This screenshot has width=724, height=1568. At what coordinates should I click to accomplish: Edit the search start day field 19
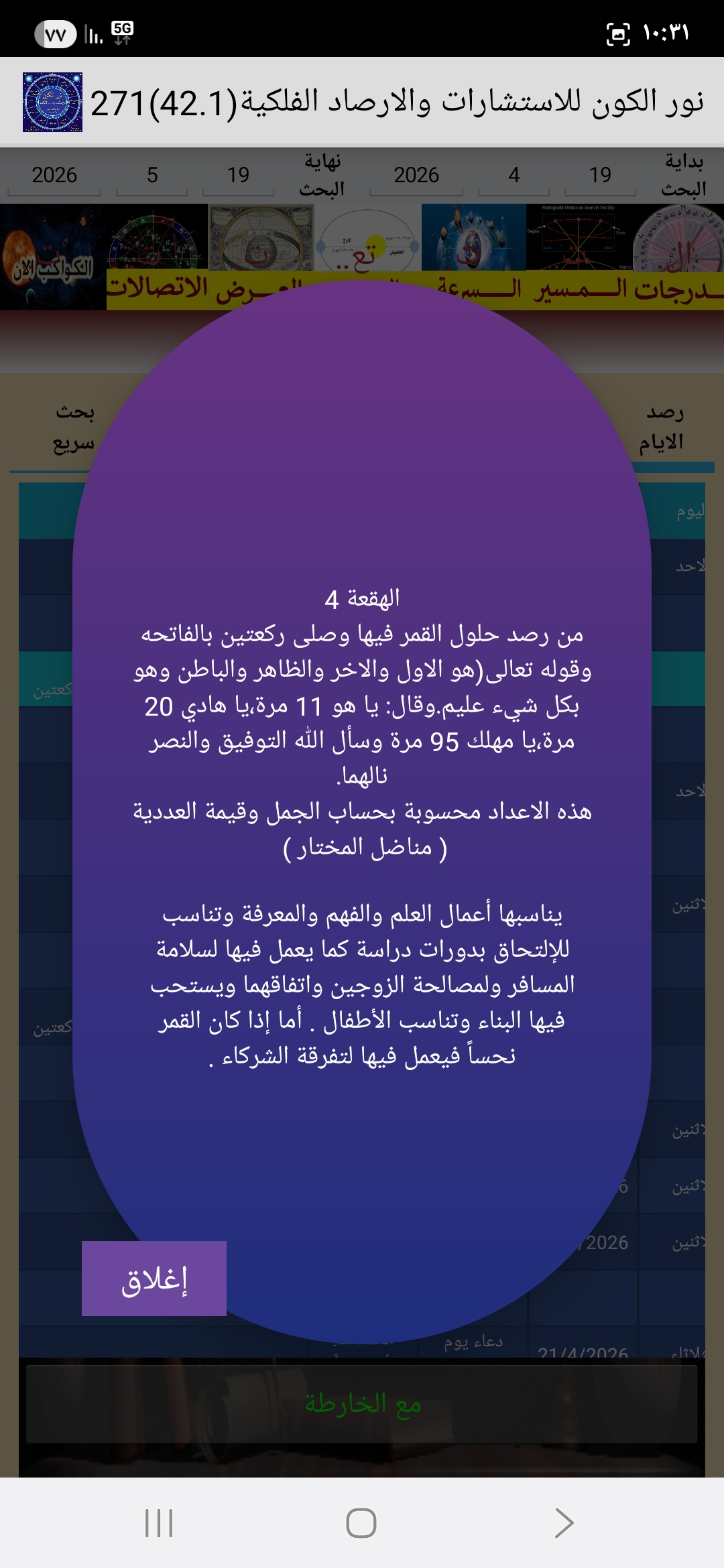click(x=599, y=176)
